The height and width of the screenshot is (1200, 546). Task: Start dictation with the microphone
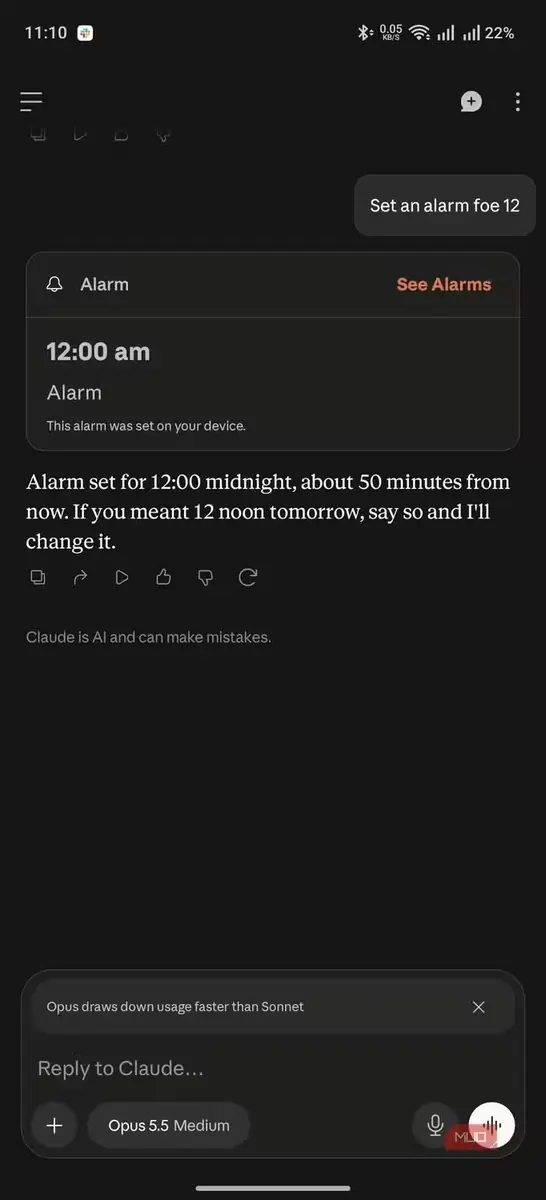(435, 1125)
